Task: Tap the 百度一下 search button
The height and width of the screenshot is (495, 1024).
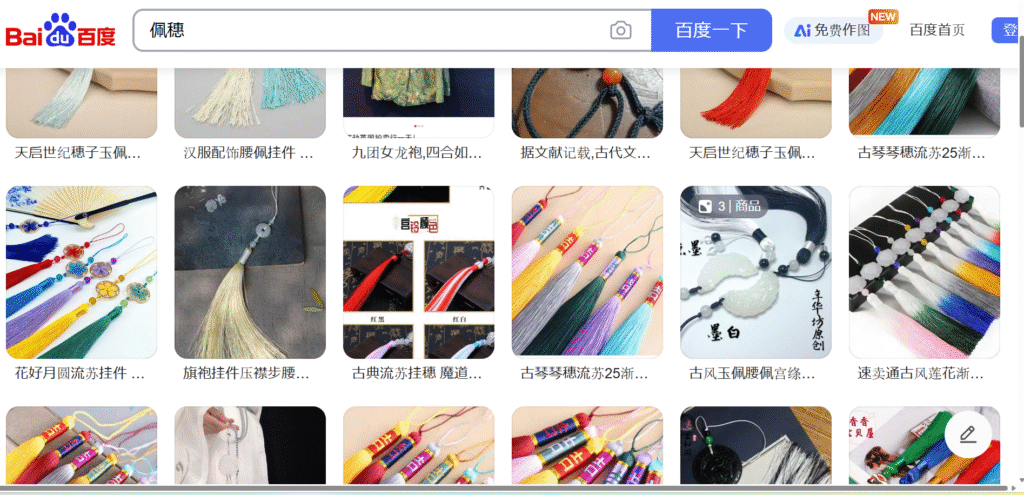Action: pyautogui.click(x=711, y=30)
